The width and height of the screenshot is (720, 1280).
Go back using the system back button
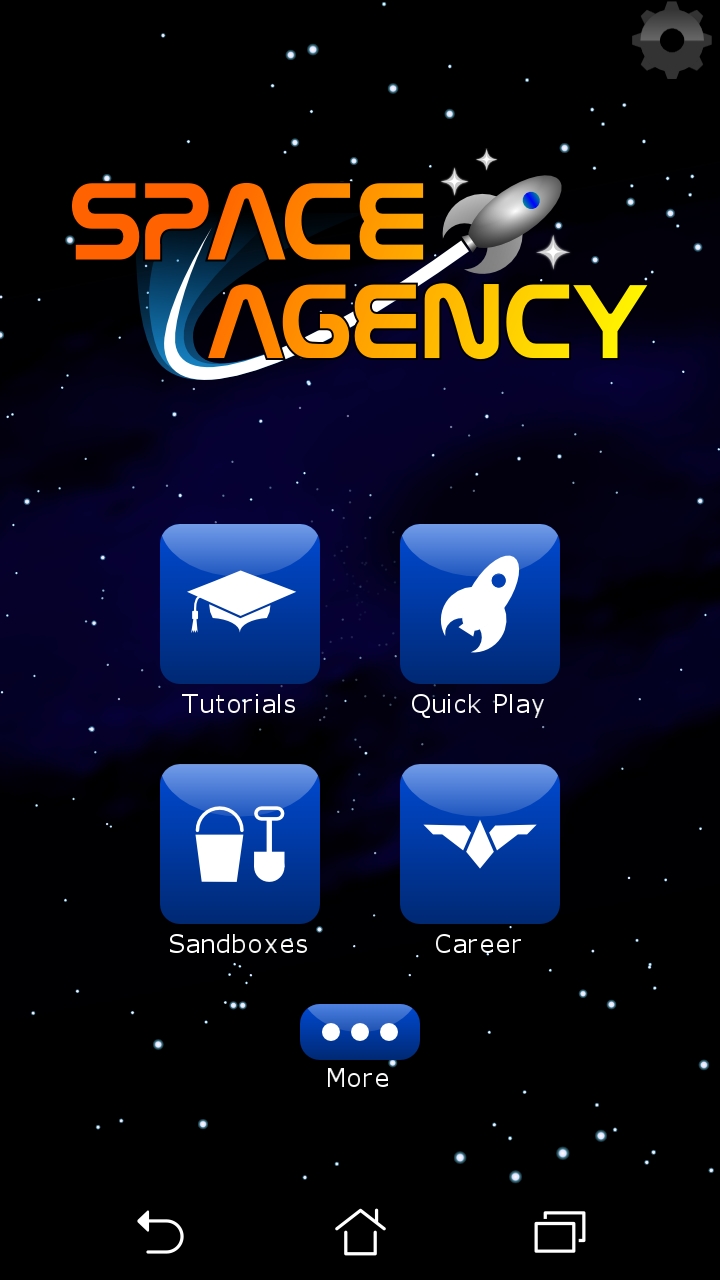[x=160, y=1231]
